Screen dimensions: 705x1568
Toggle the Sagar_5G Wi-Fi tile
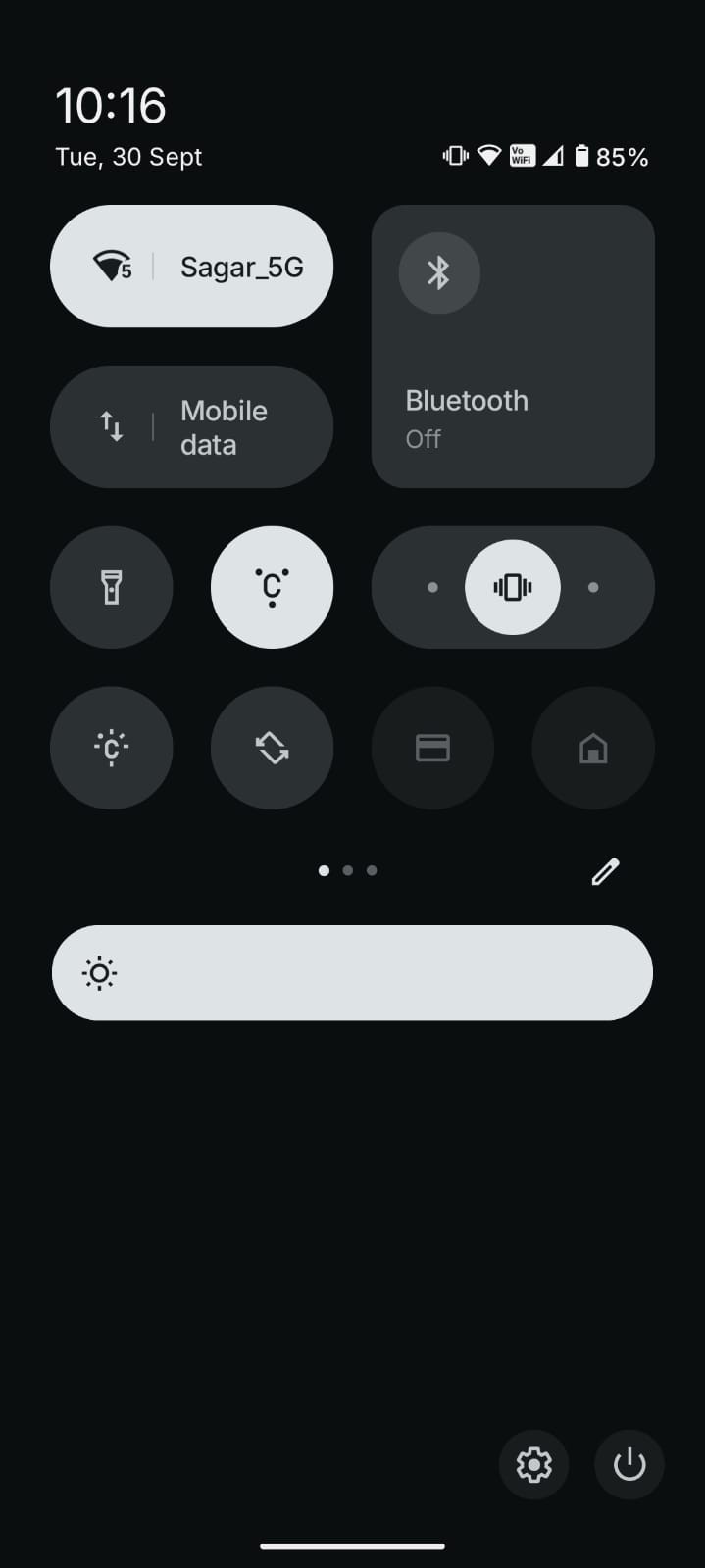coord(191,267)
